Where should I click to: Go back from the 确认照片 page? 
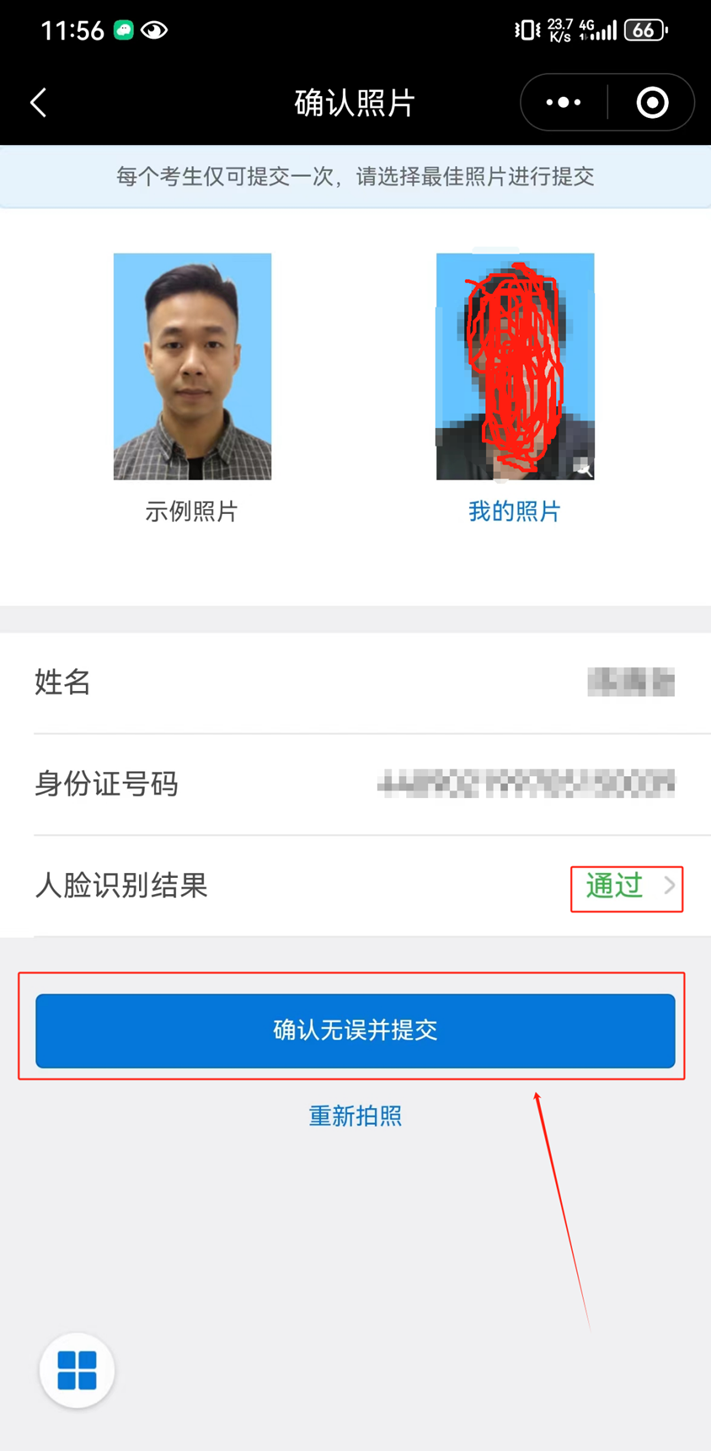(x=39, y=103)
